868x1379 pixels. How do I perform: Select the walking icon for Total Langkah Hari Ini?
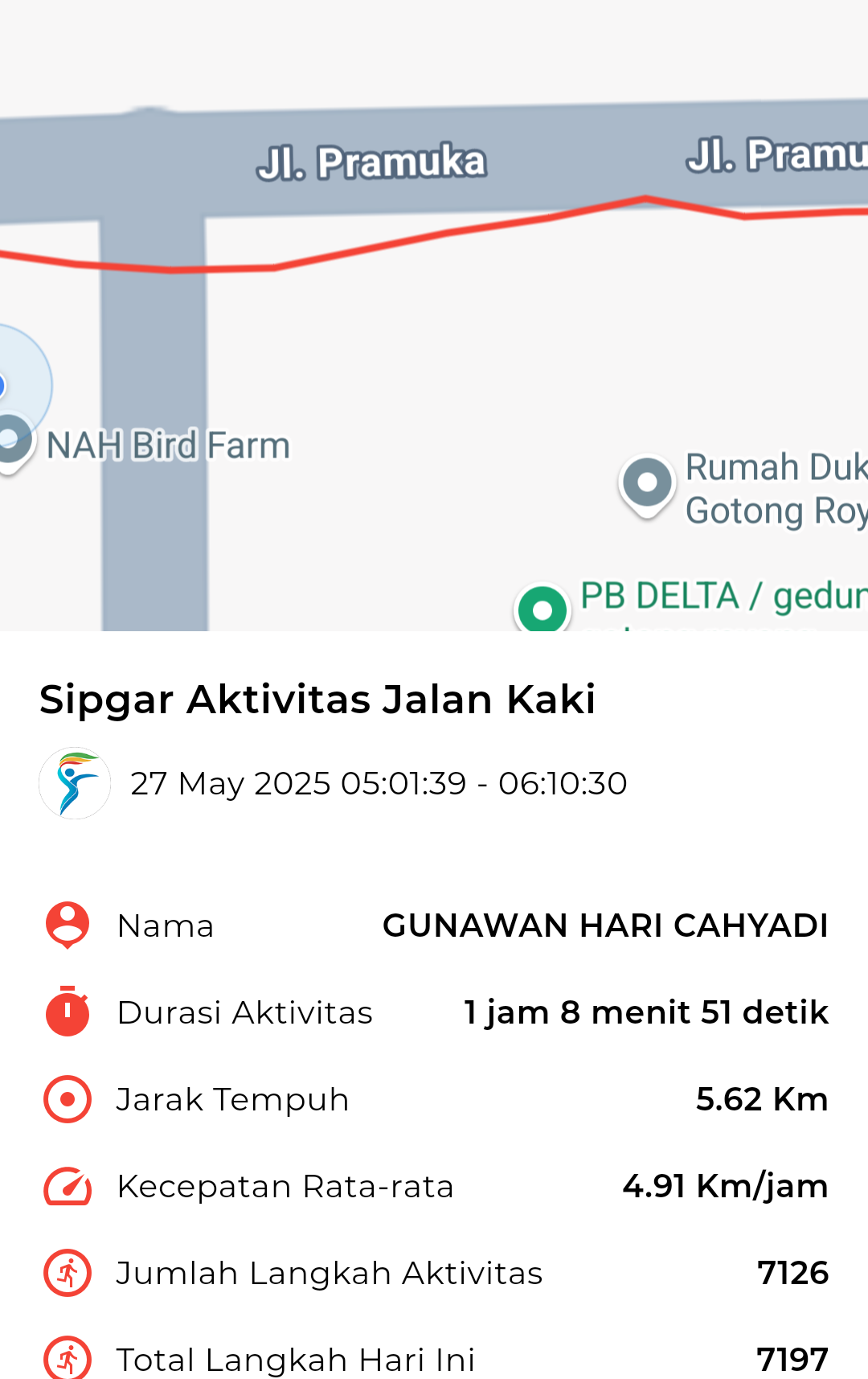click(x=66, y=1359)
